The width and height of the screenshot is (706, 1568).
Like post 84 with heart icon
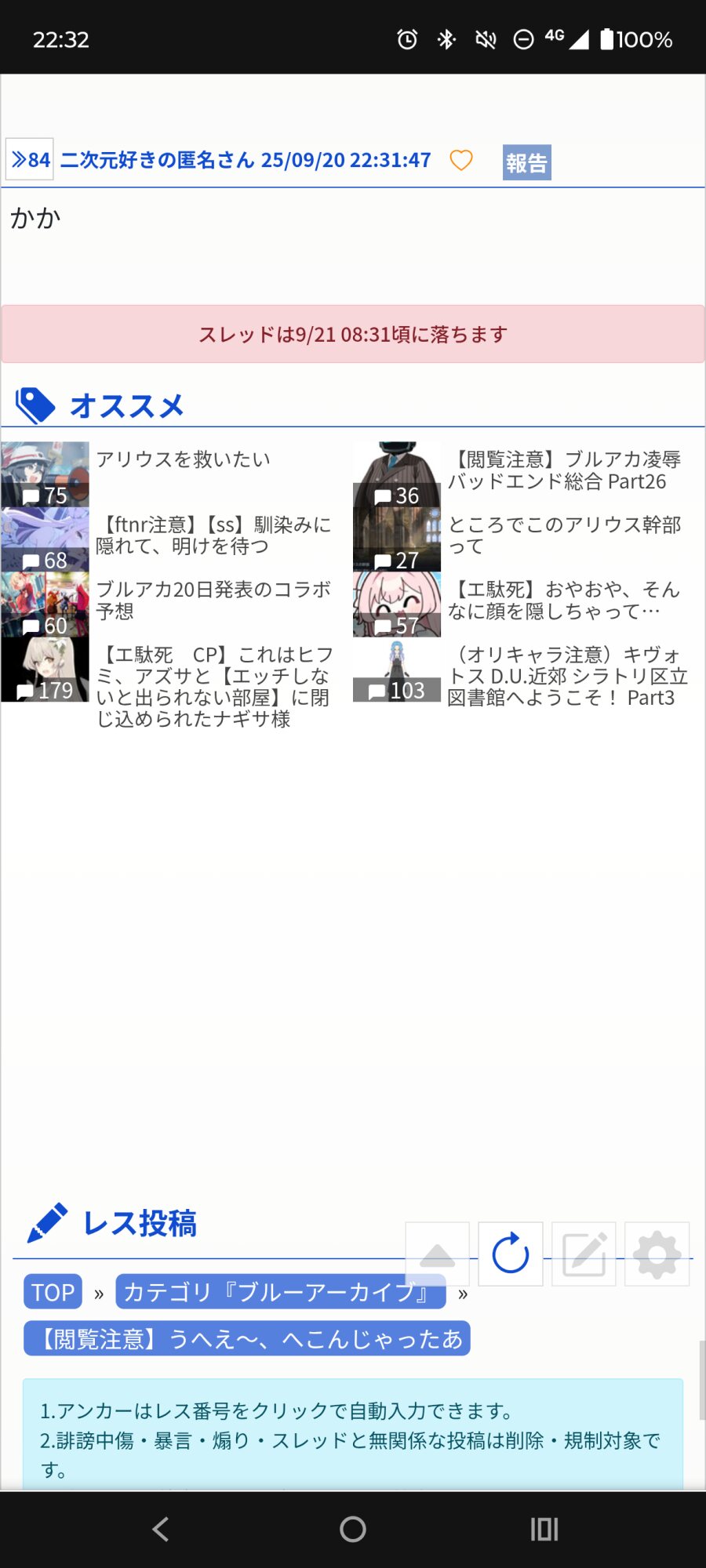point(461,160)
